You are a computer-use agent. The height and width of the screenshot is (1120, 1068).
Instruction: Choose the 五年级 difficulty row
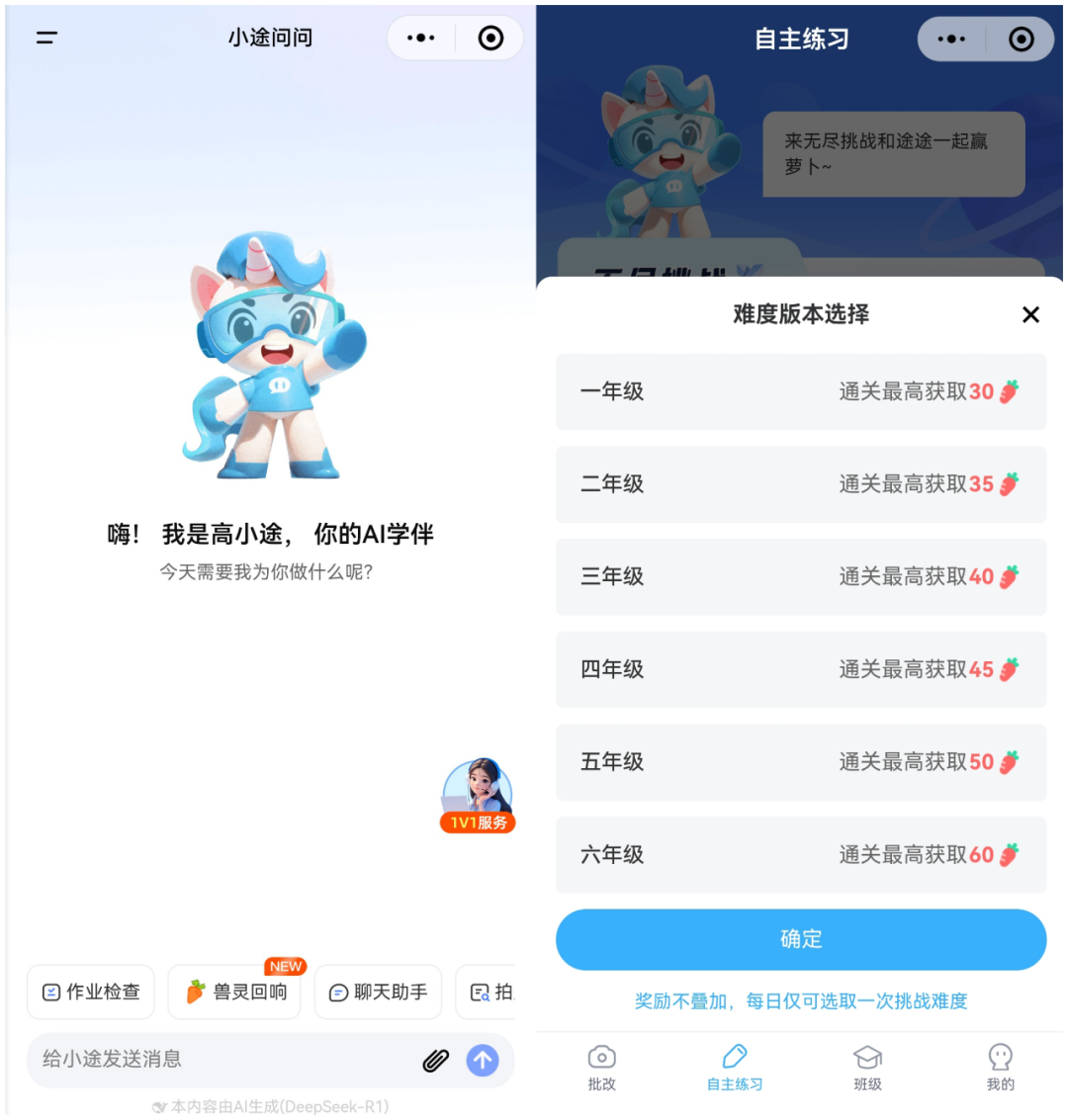(x=800, y=762)
